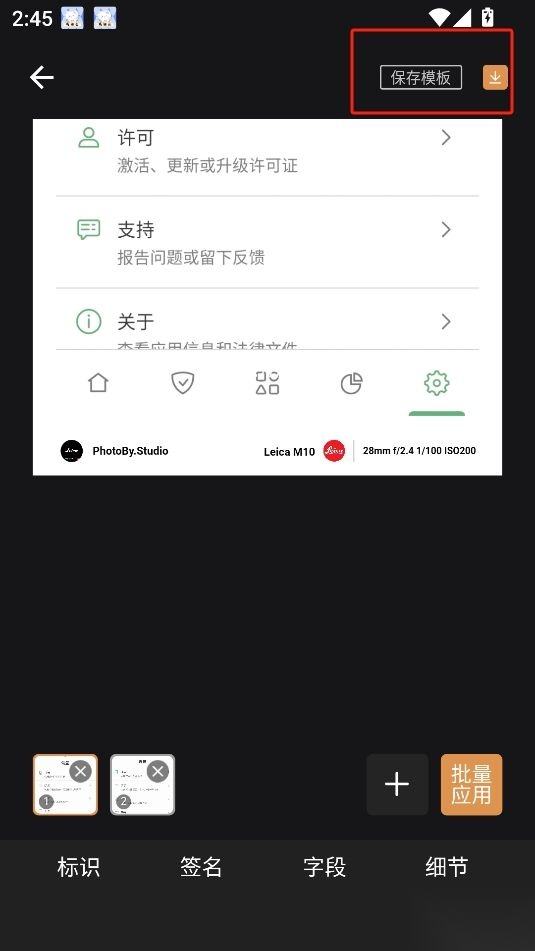Switch to the 签名 tab

coord(201,867)
